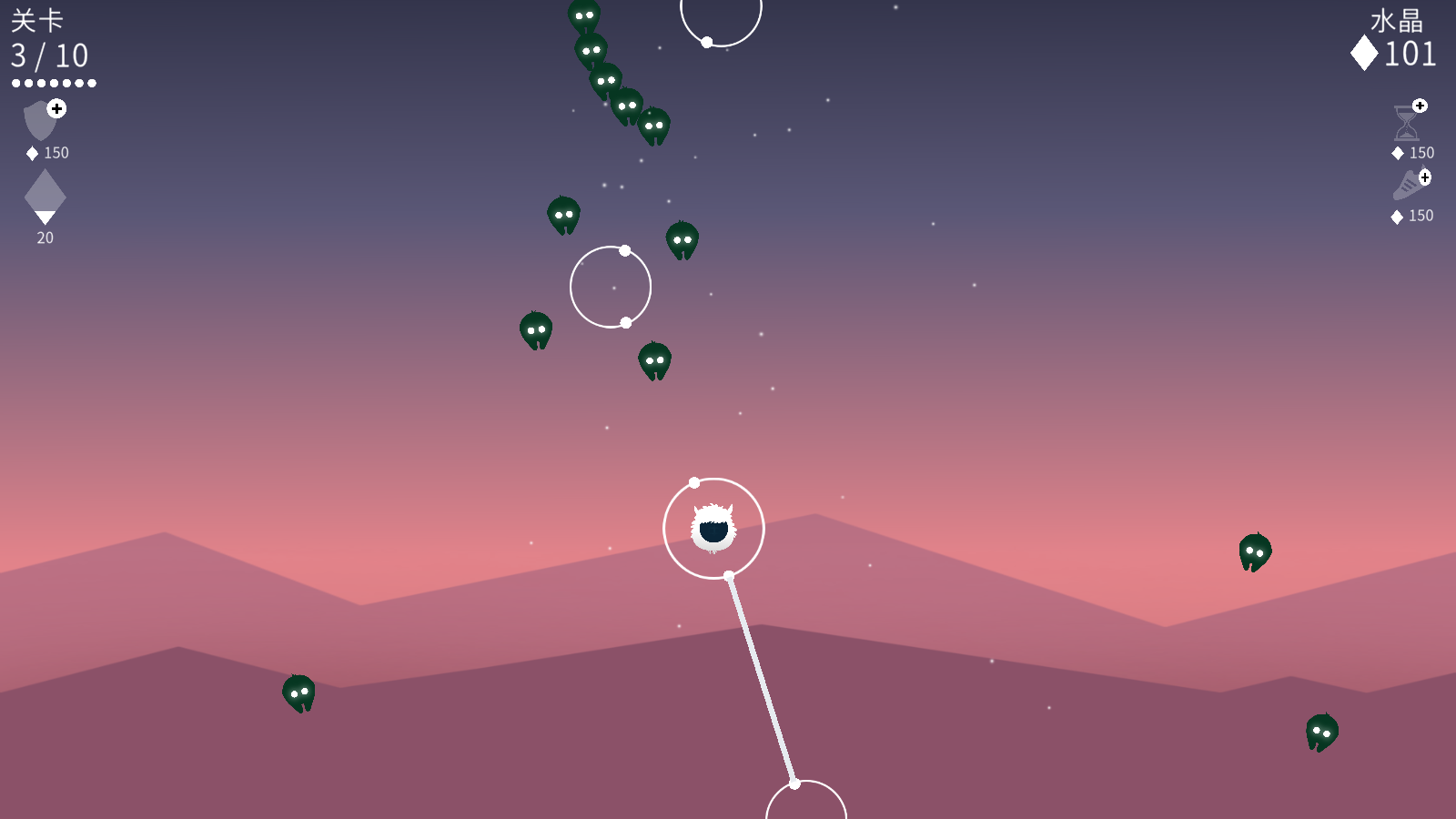The height and width of the screenshot is (819, 1456).
Task: Use the crystal drop item costing 20
Action: click(x=45, y=197)
